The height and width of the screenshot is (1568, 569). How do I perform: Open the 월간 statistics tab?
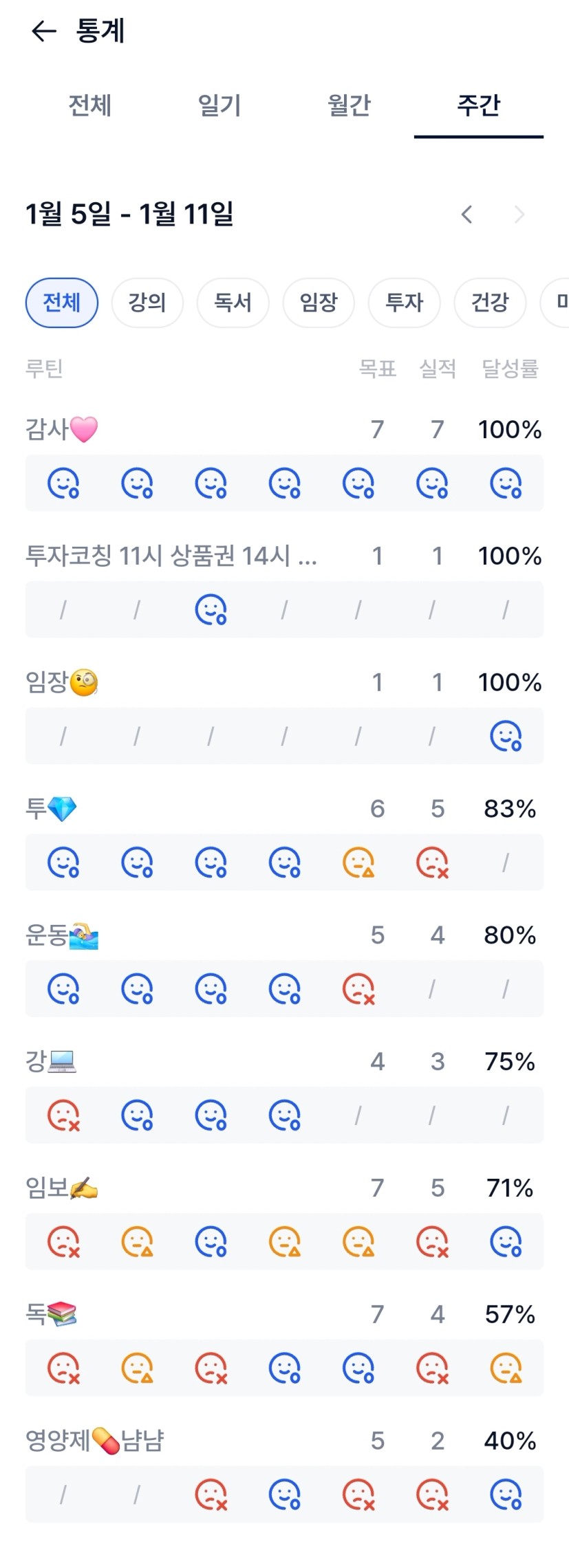(349, 105)
